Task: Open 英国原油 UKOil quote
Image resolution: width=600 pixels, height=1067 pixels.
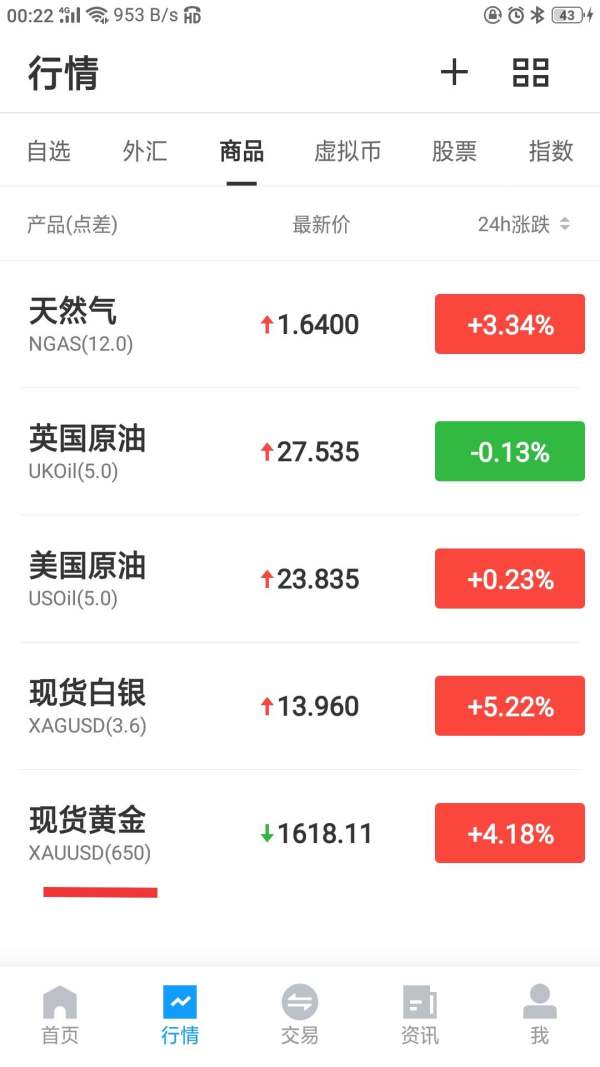Action: click(300, 451)
